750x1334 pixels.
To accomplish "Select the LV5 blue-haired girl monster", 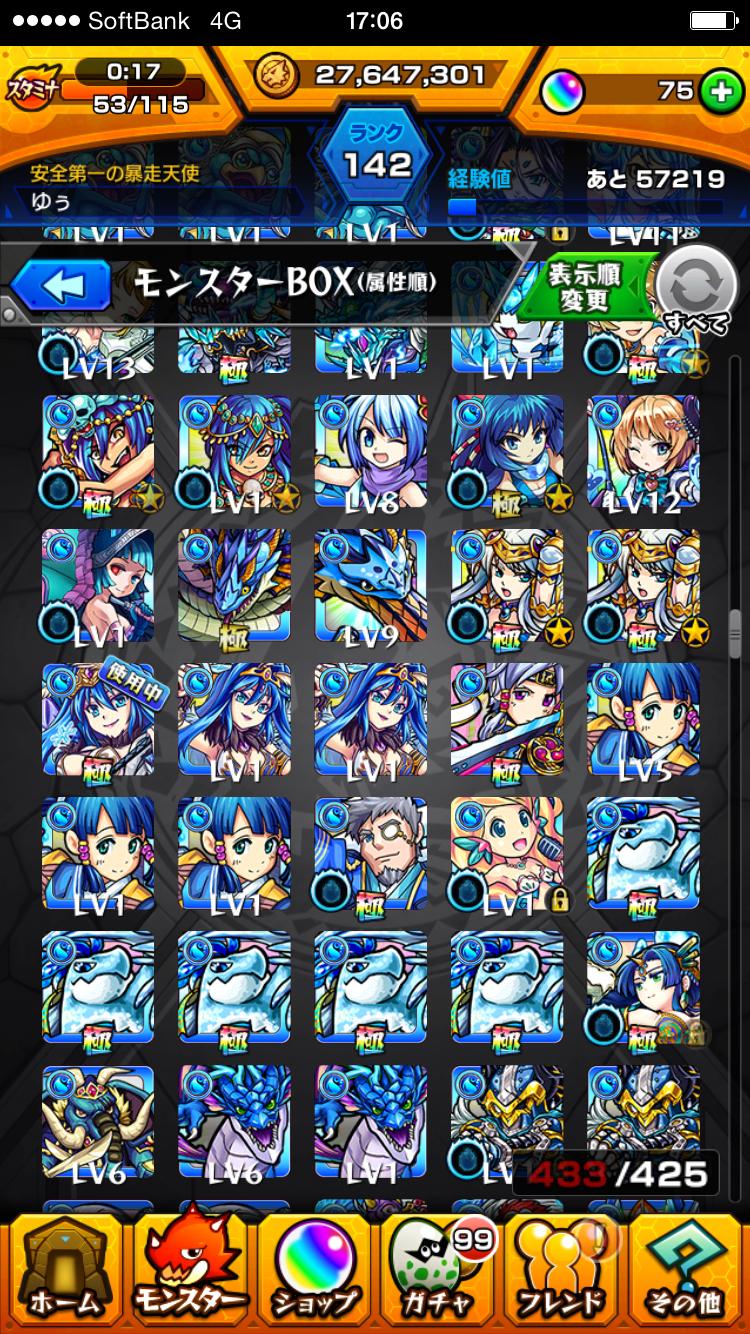I will pyautogui.click(x=643, y=719).
